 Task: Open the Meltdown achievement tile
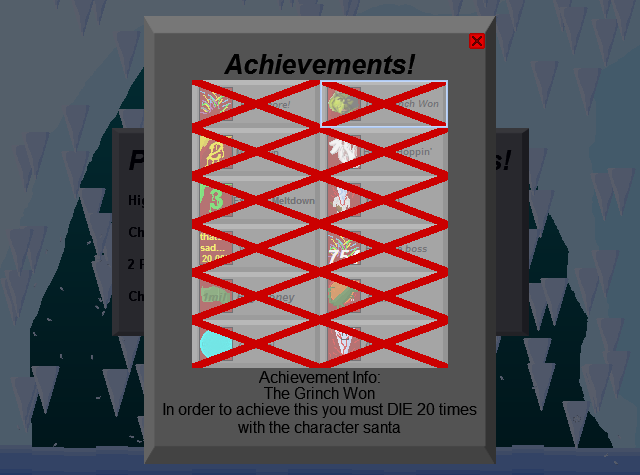point(257,200)
